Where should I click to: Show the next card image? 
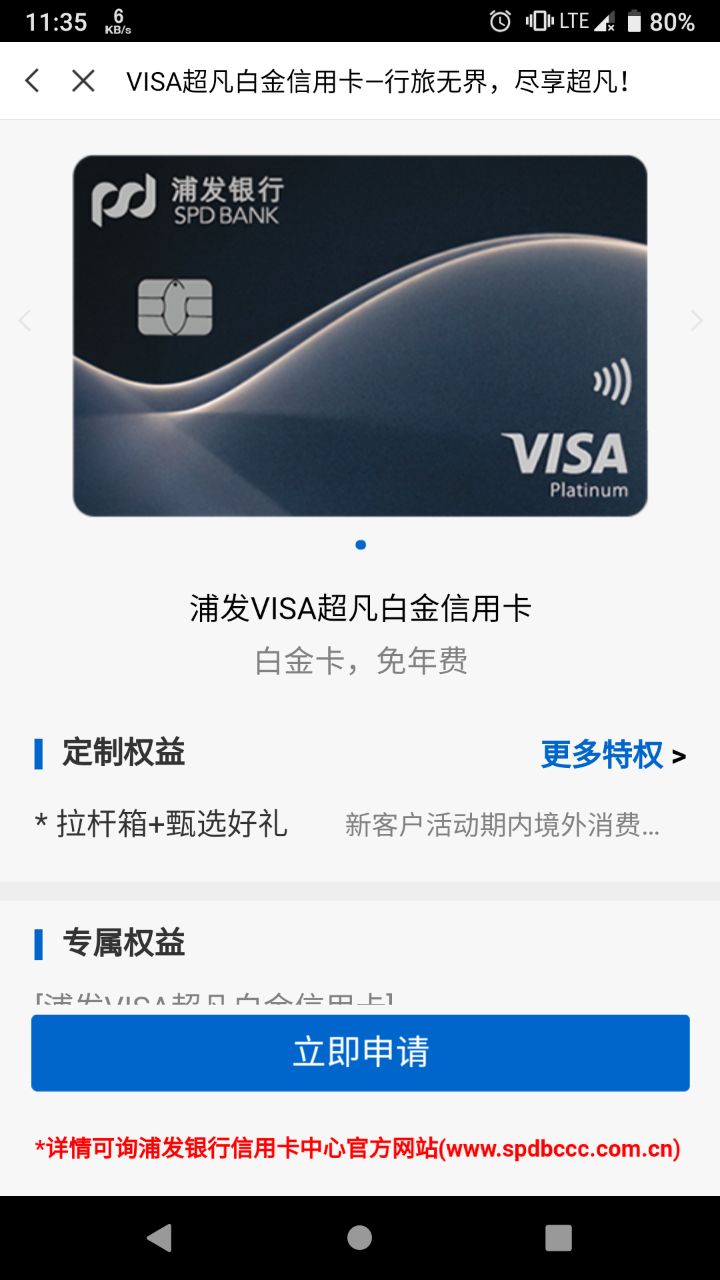[x=697, y=321]
